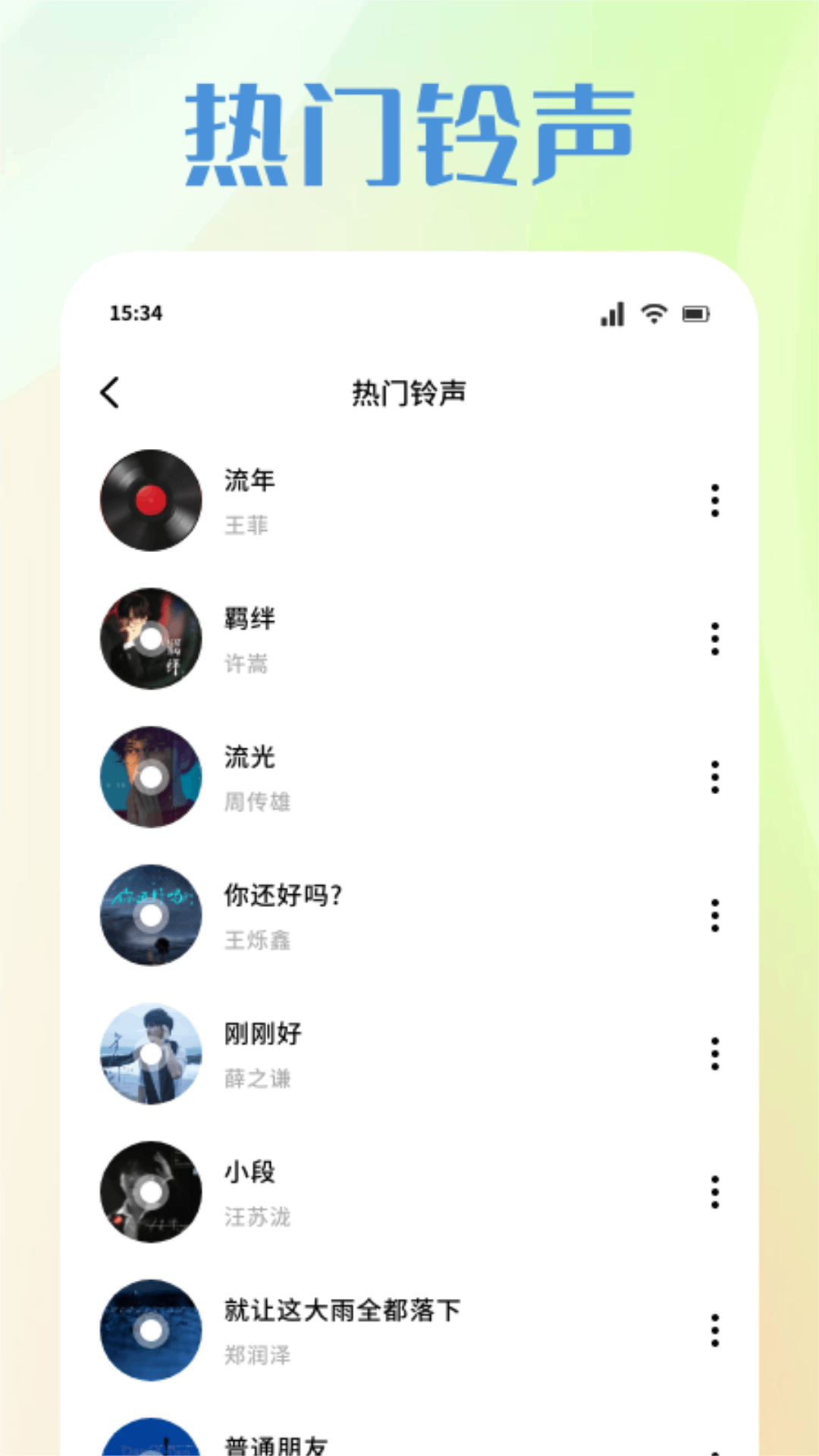
Task: Tap the album icon for 刚刚好
Action: (150, 1054)
